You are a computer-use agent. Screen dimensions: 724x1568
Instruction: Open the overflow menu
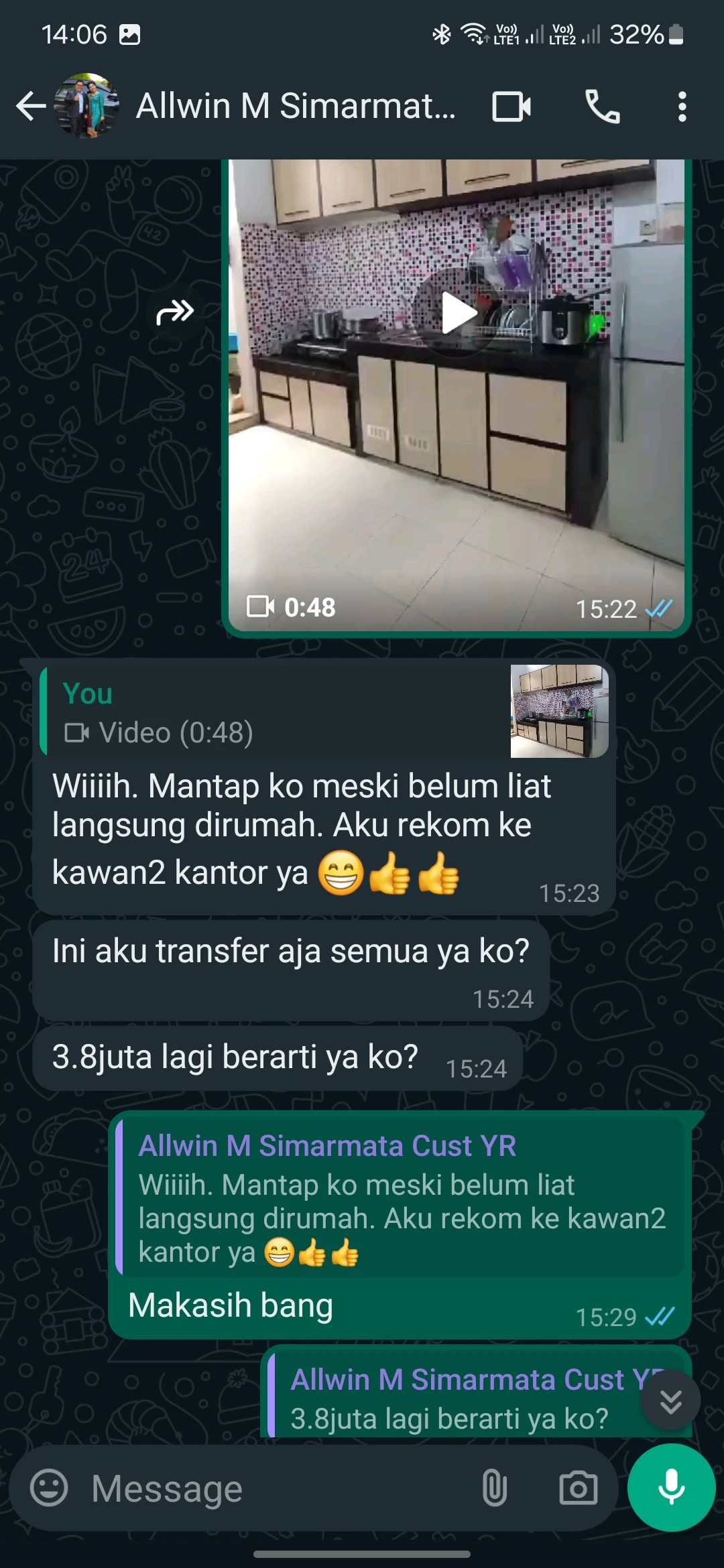point(682,107)
